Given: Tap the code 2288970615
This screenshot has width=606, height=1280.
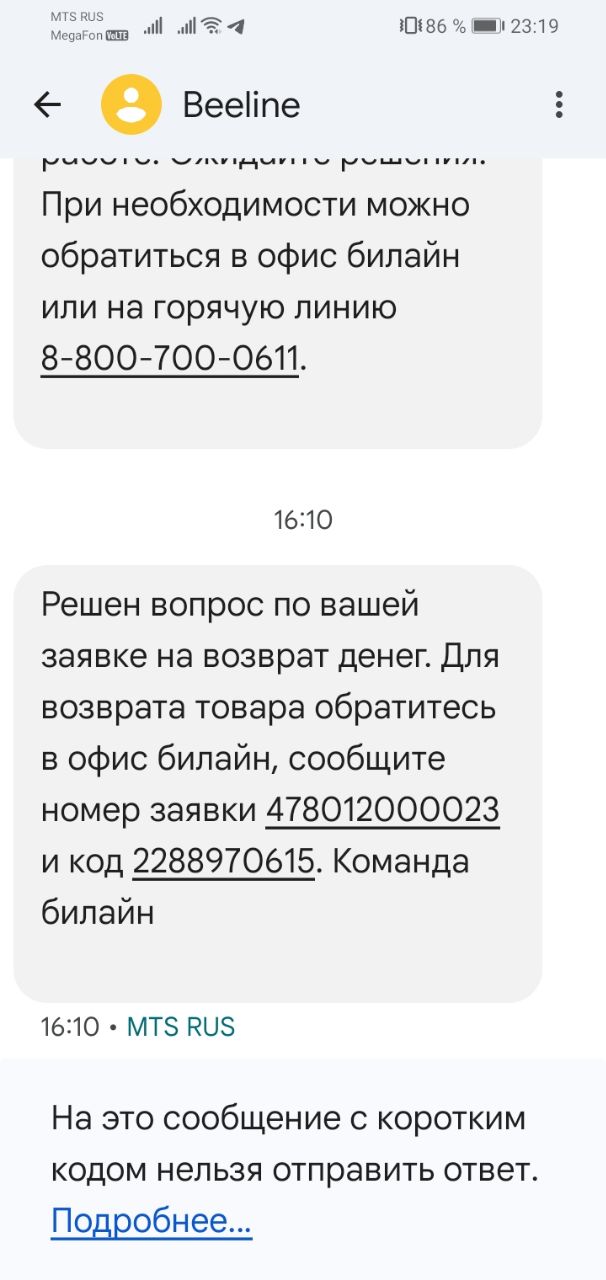Looking at the screenshot, I should (x=224, y=862).
